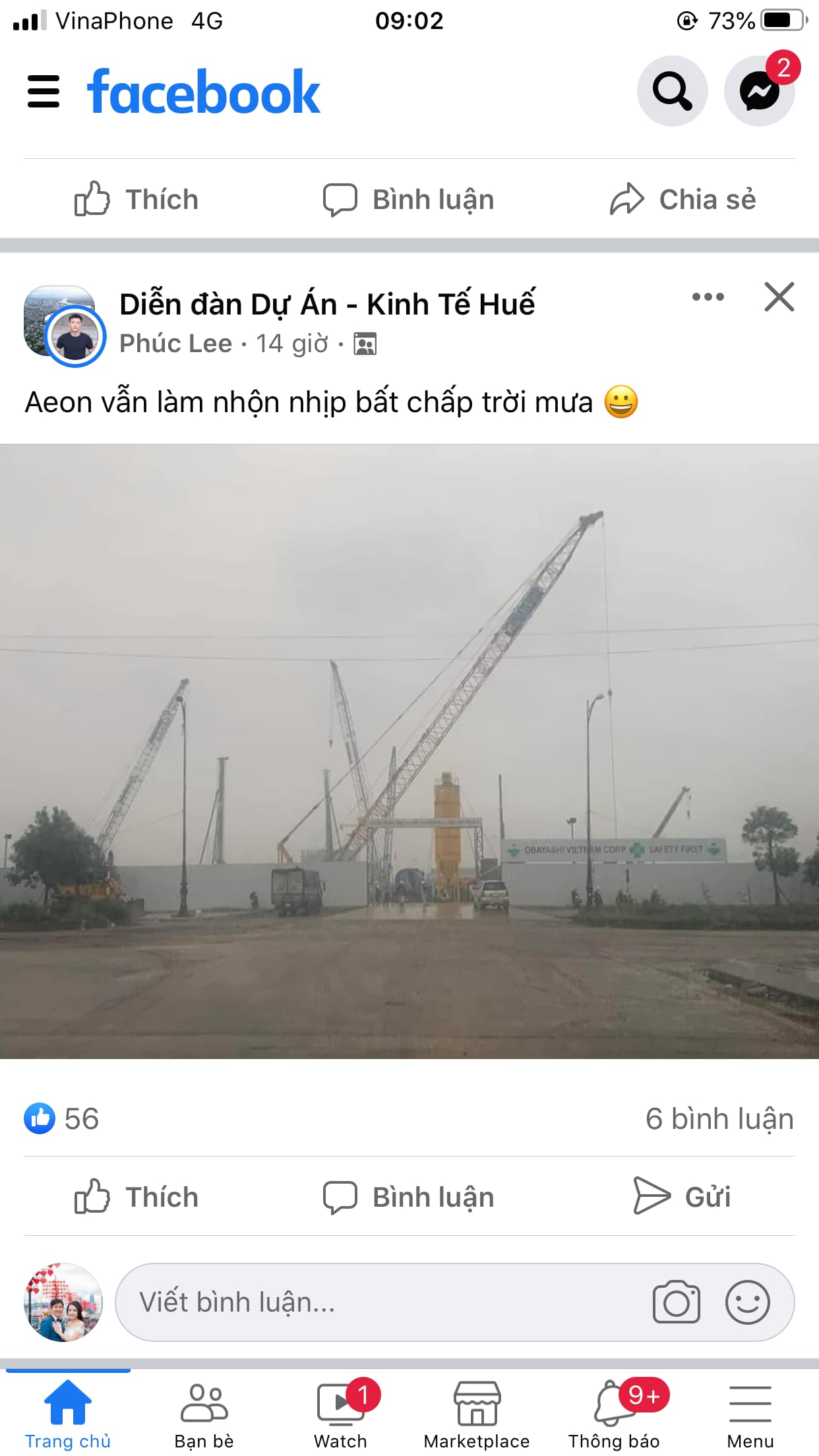Image resolution: width=819 pixels, height=1456 pixels.
Task: Focus the Viết bình luận comment field
Action: pos(369,1302)
